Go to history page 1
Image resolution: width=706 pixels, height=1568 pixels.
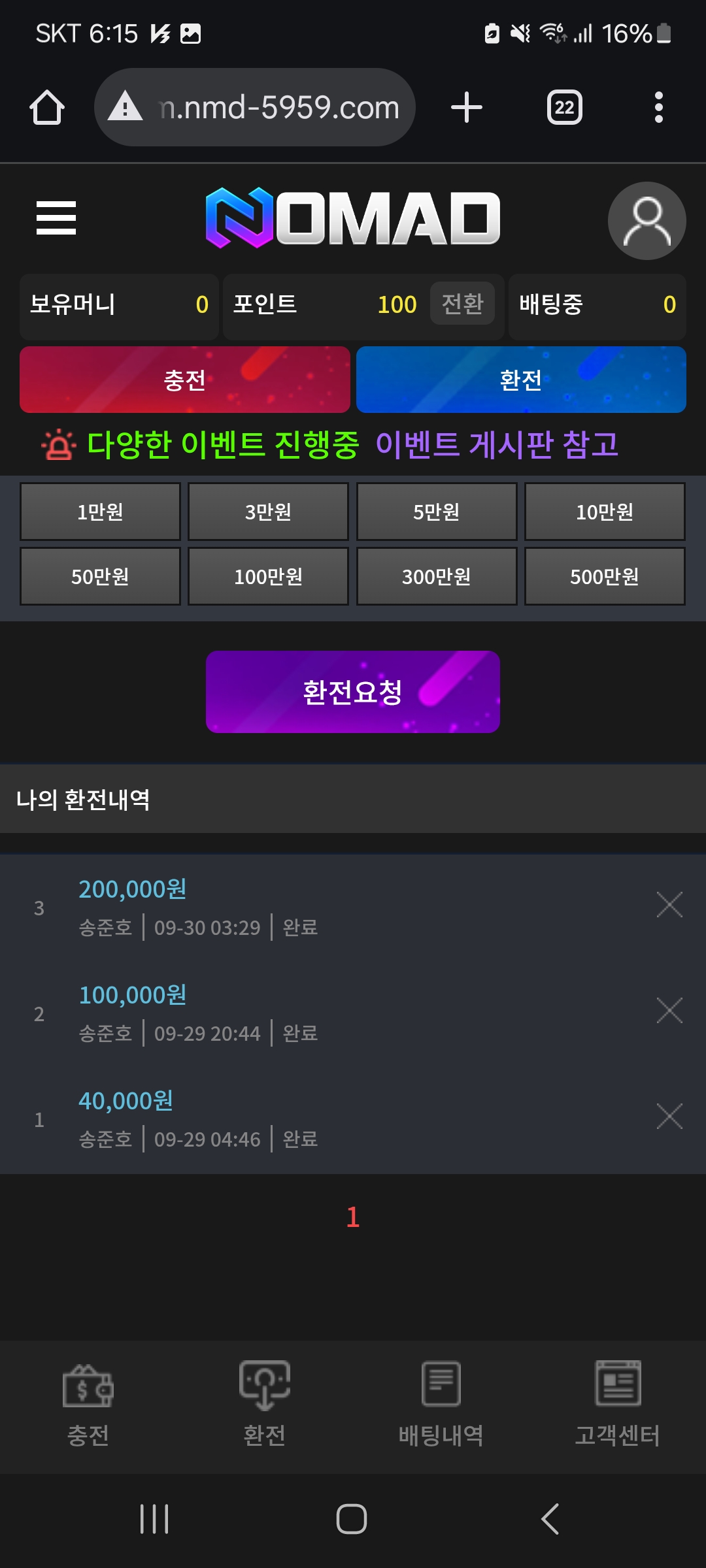tap(353, 1217)
